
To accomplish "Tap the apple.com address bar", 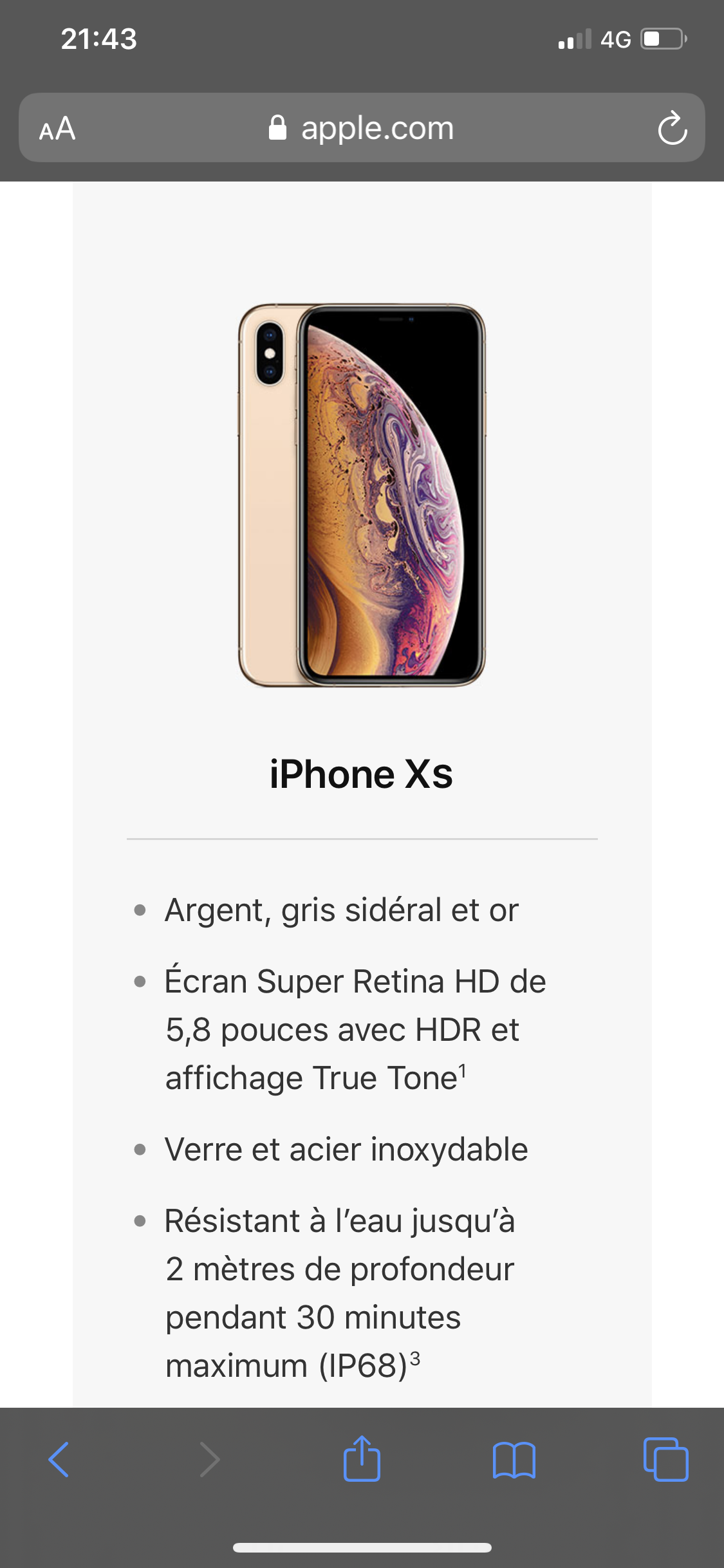I will pyautogui.click(x=362, y=127).
